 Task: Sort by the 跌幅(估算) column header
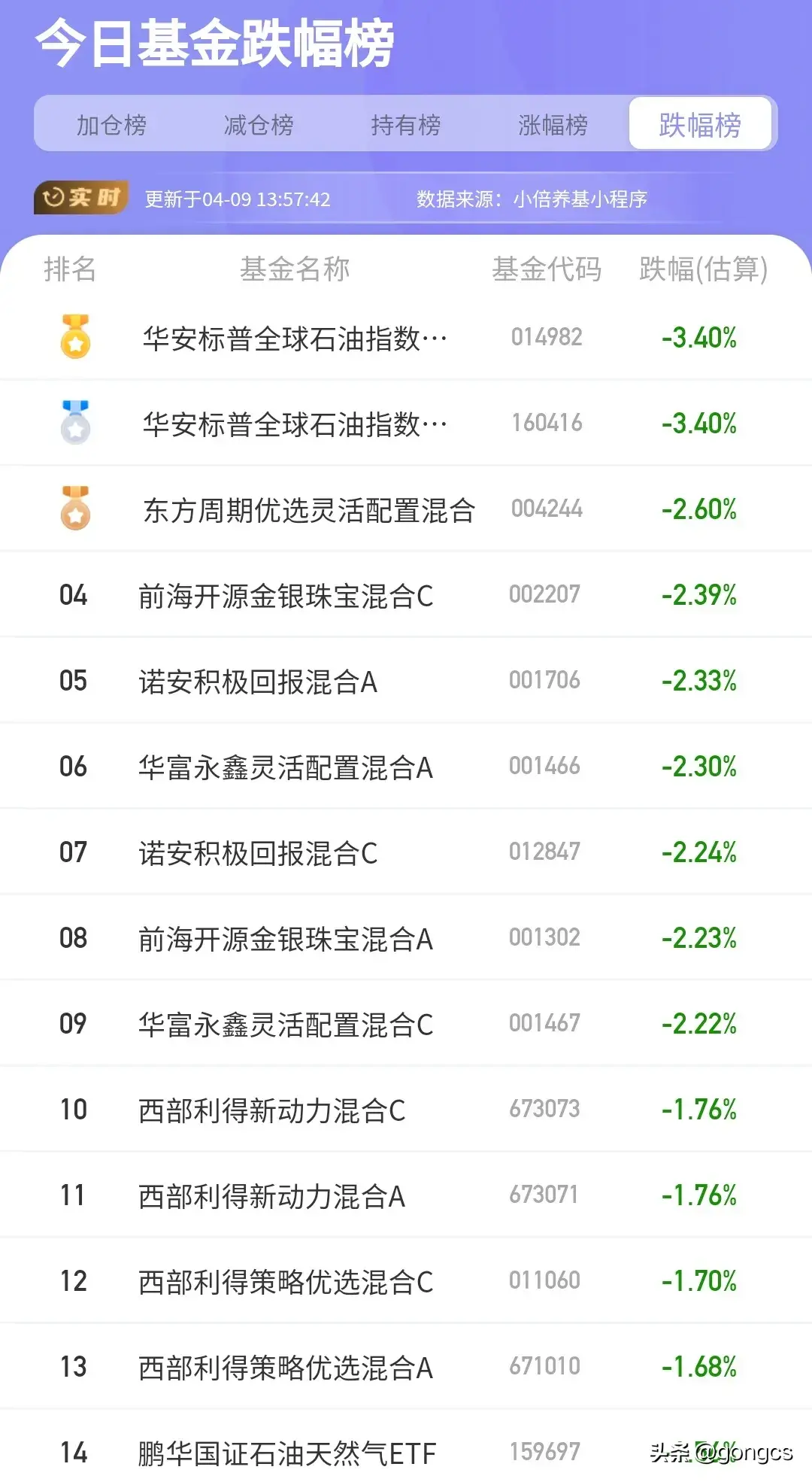pos(703,270)
